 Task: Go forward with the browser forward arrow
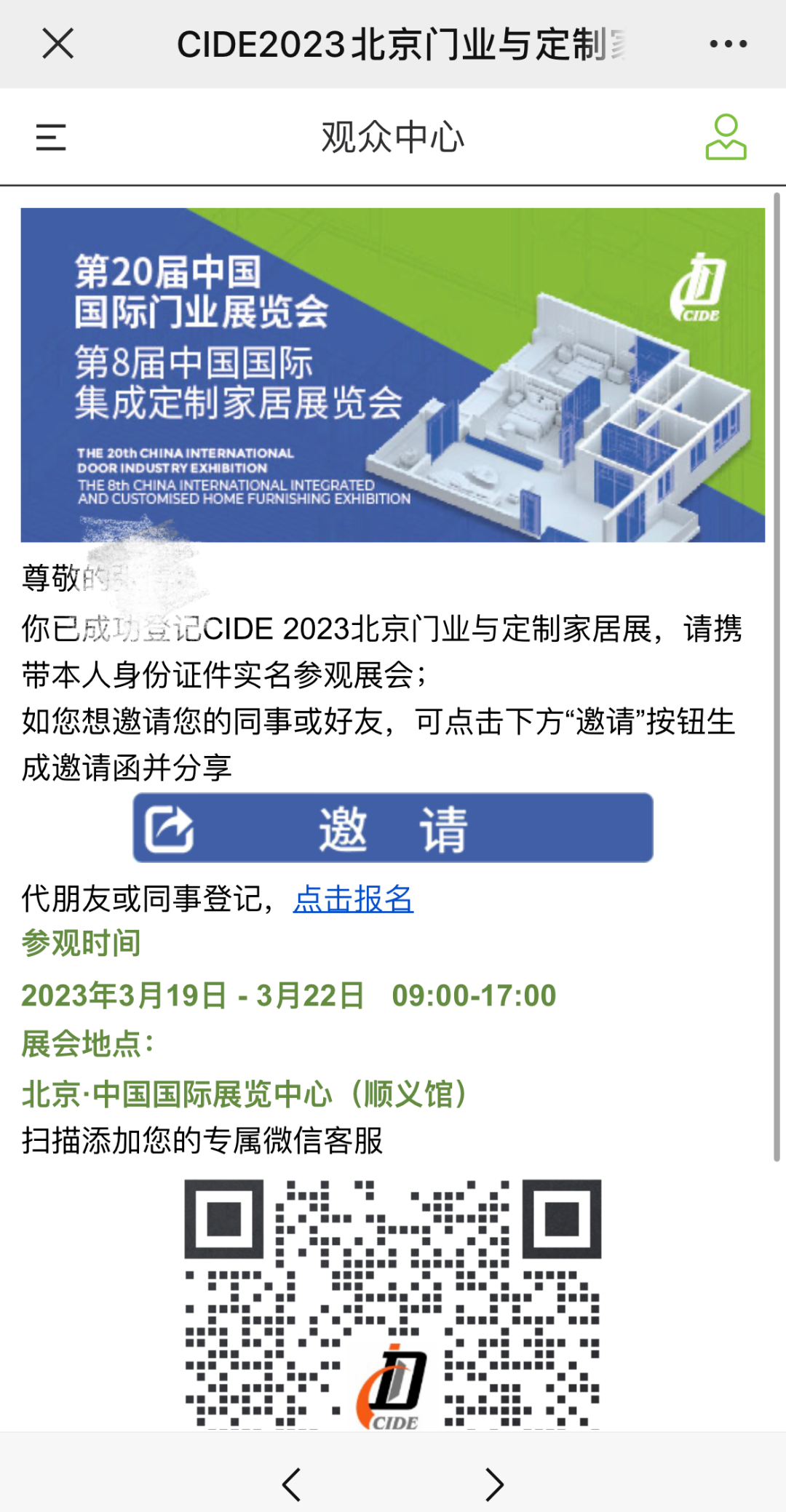click(495, 1485)
